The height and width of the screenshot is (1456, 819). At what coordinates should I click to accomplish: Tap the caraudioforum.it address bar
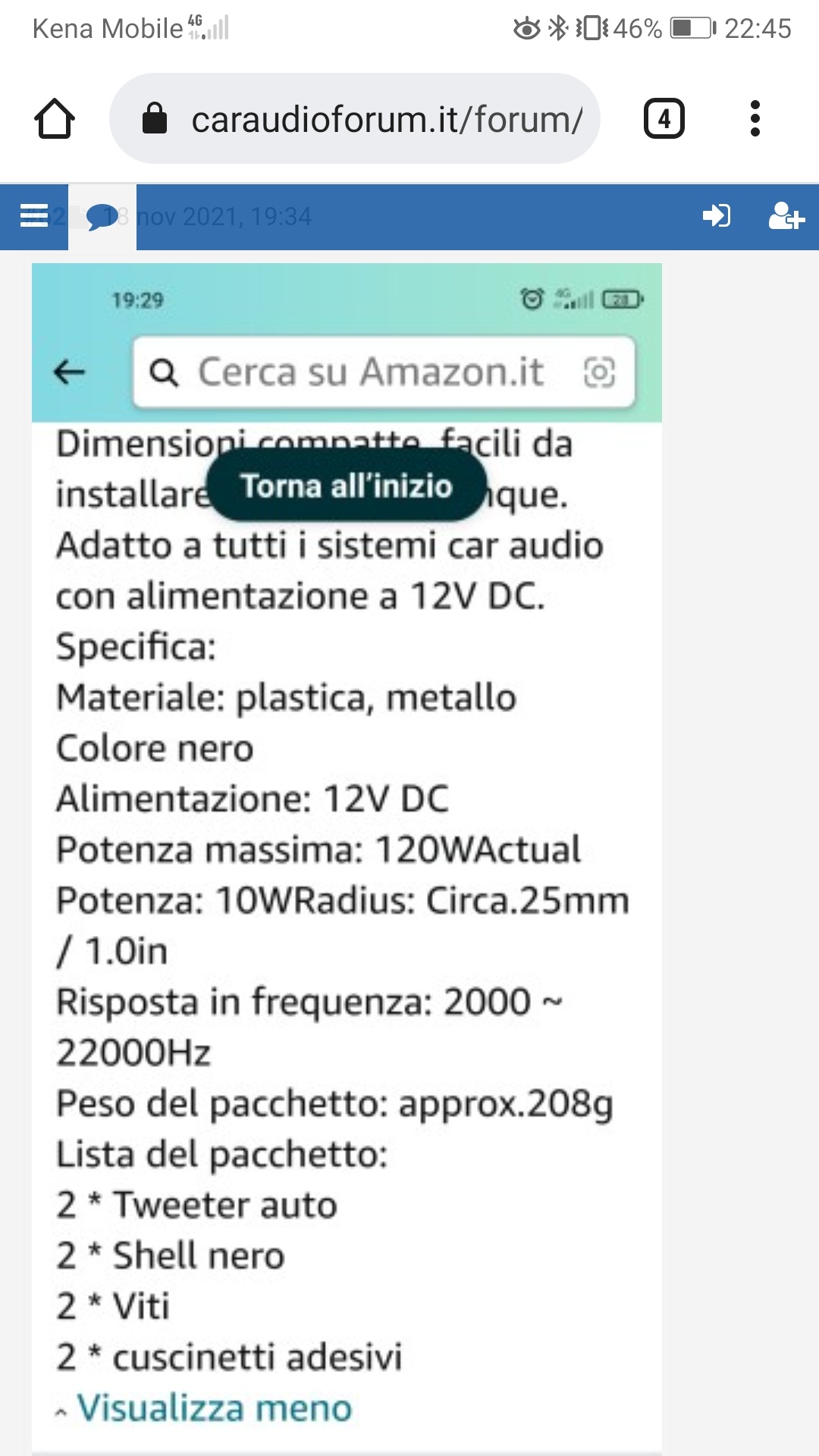[355, 119]
